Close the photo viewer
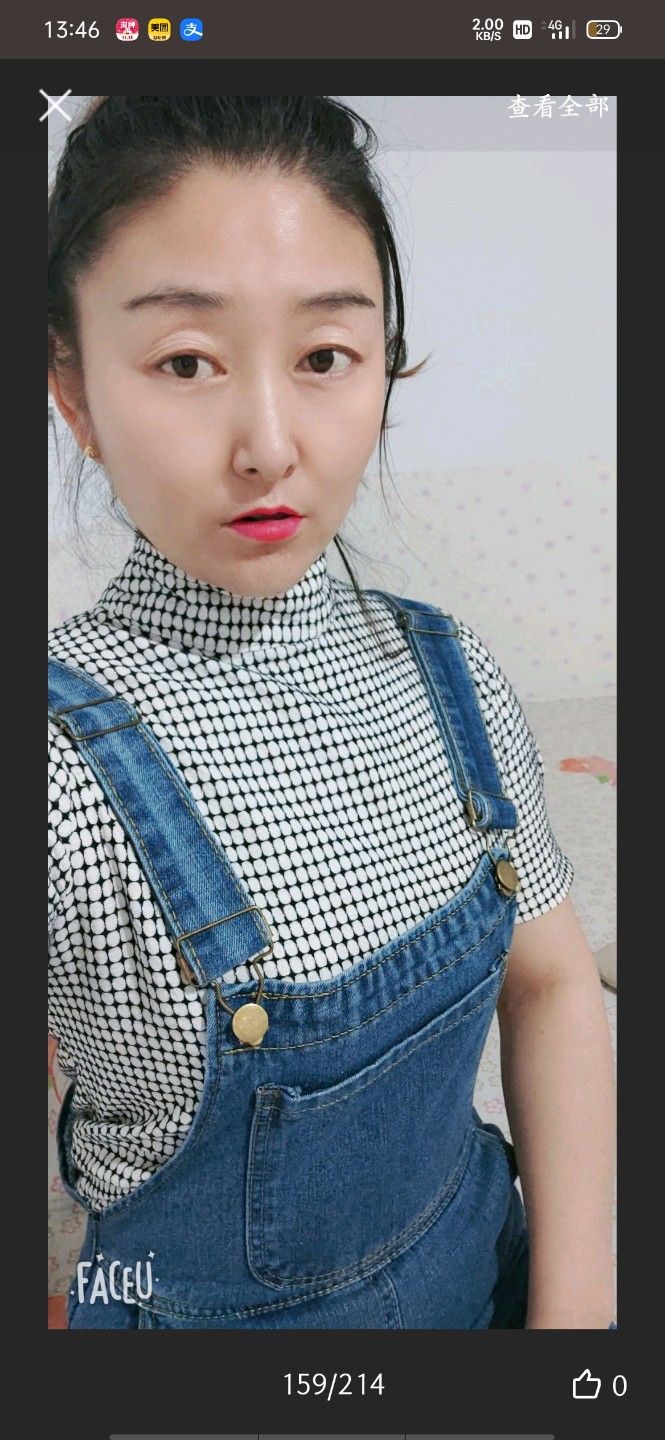The height and width of the screenshot is (1440, 665). (55, 105)
